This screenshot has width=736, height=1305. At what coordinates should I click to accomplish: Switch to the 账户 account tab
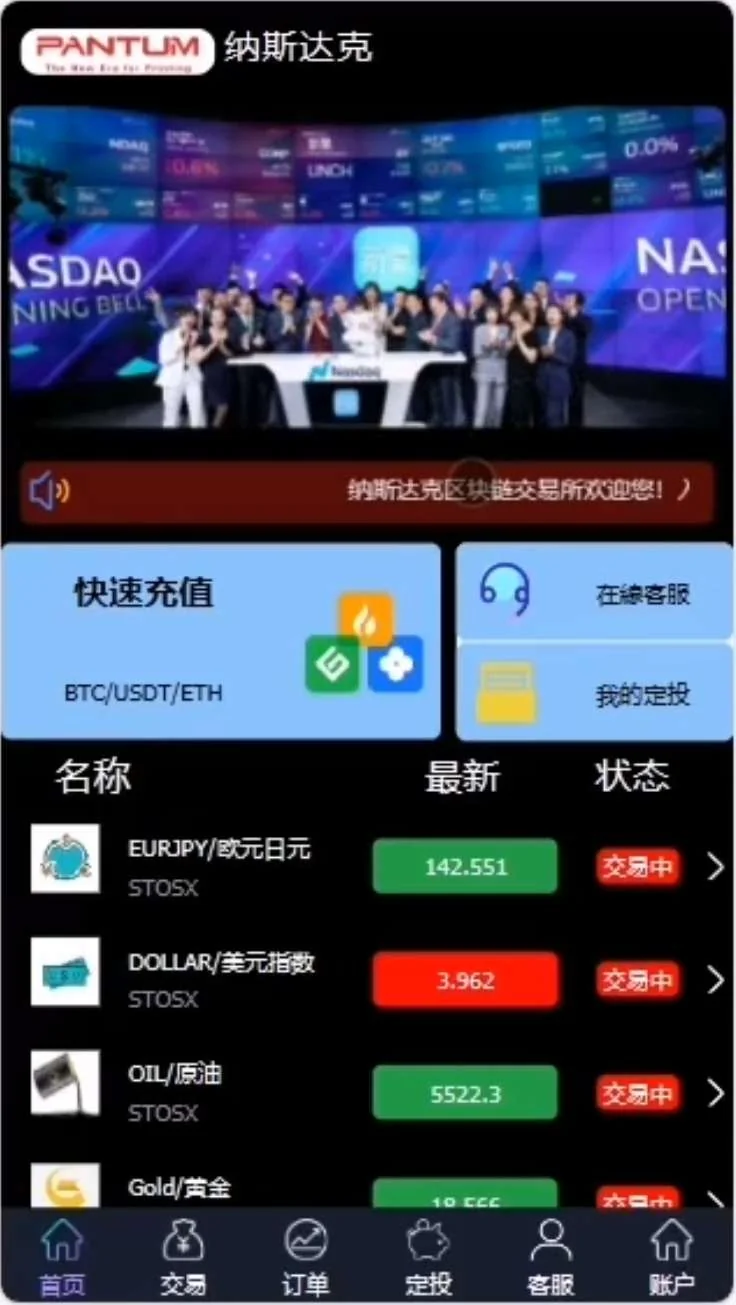pyautogui.click(x=672, y=1258)
